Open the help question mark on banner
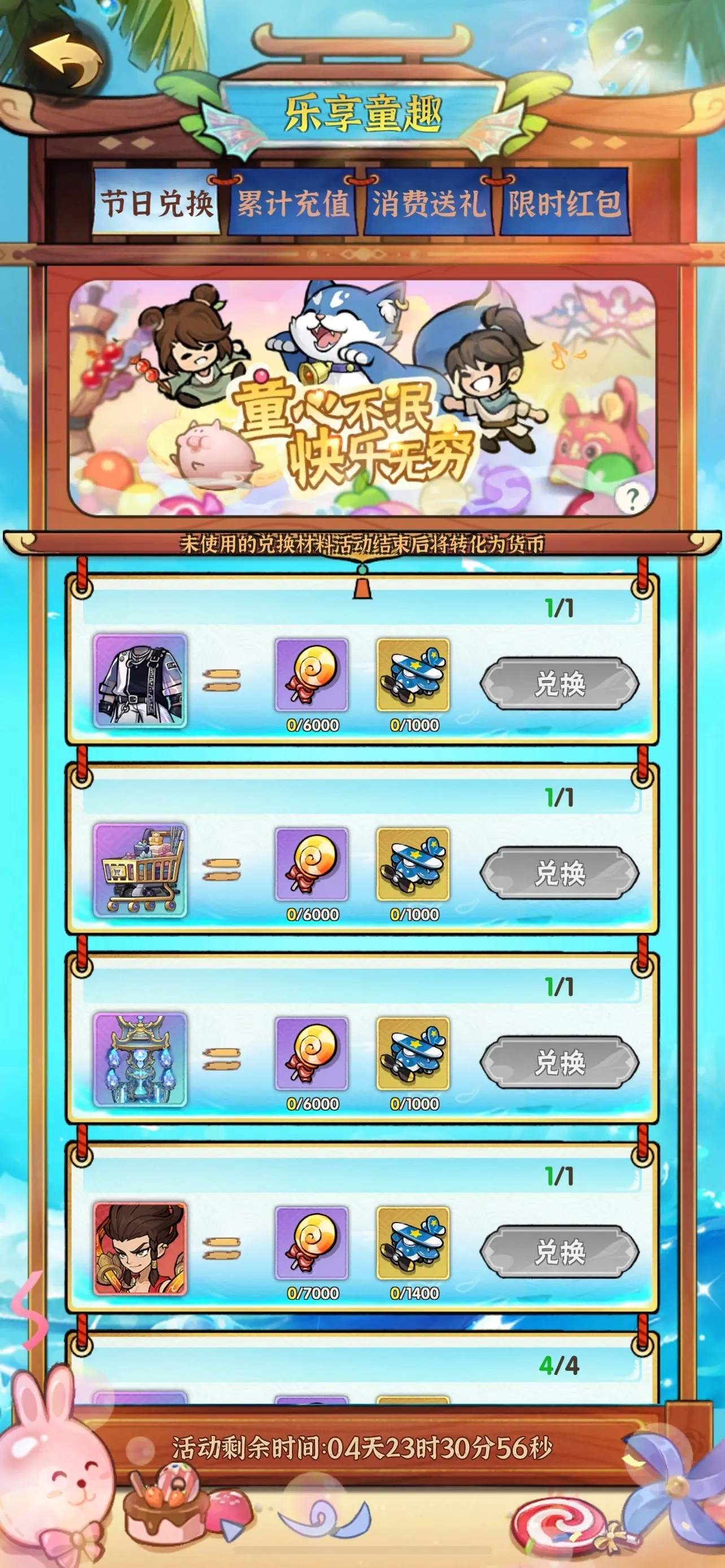The height and width of the screenshot is (1568, 725). click(632, 498)
